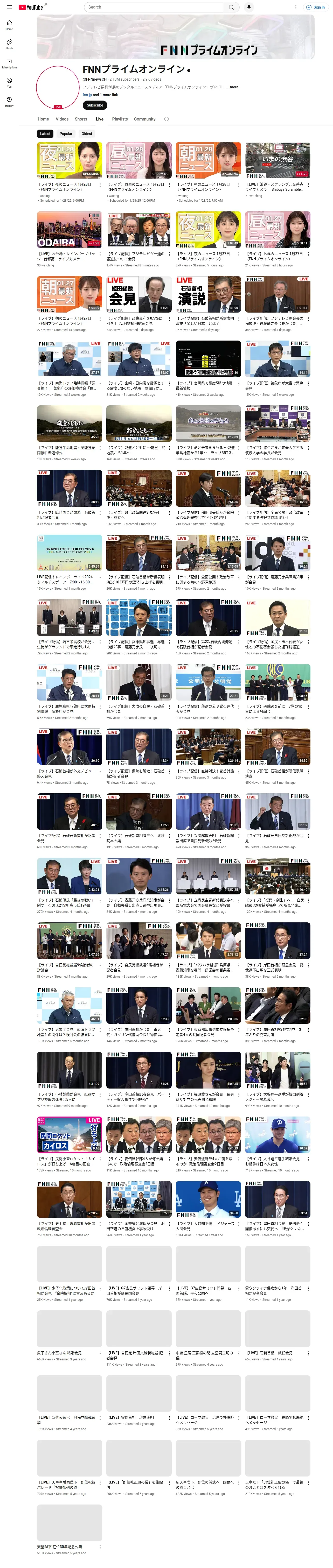The width and height of the screenshot is (333, 1568).
Task: Open History in sidebar
Action: tap(9, 102)
